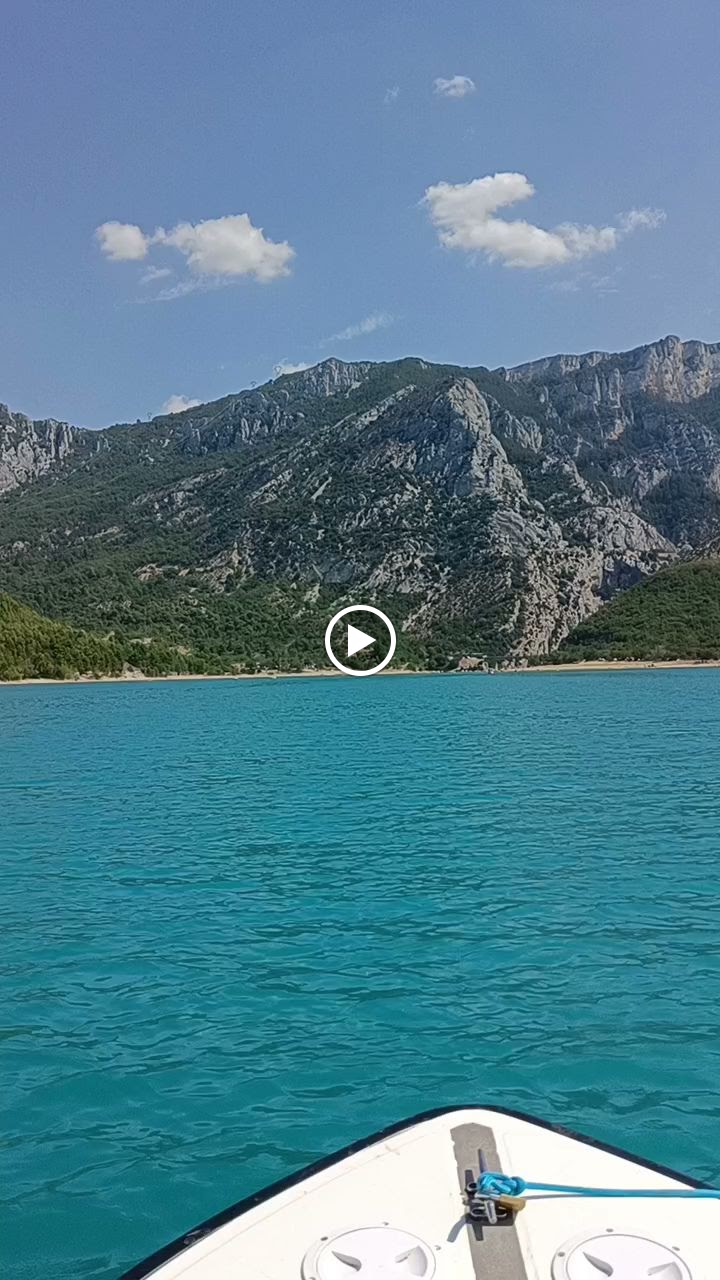Play the lake video
This screenshot has height=1280, width=720.
pos(360,640)
